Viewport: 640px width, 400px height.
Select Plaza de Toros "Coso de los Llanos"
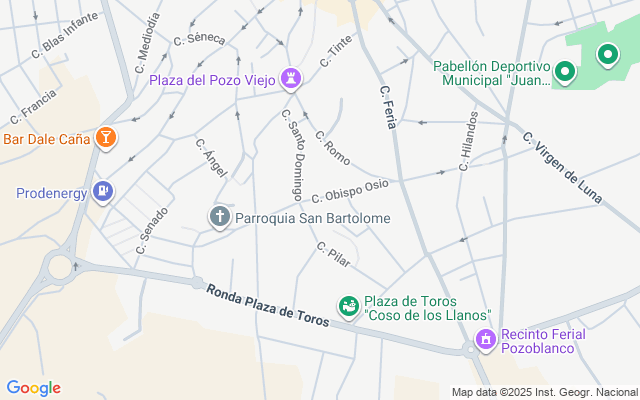click(x=348, y=306)
